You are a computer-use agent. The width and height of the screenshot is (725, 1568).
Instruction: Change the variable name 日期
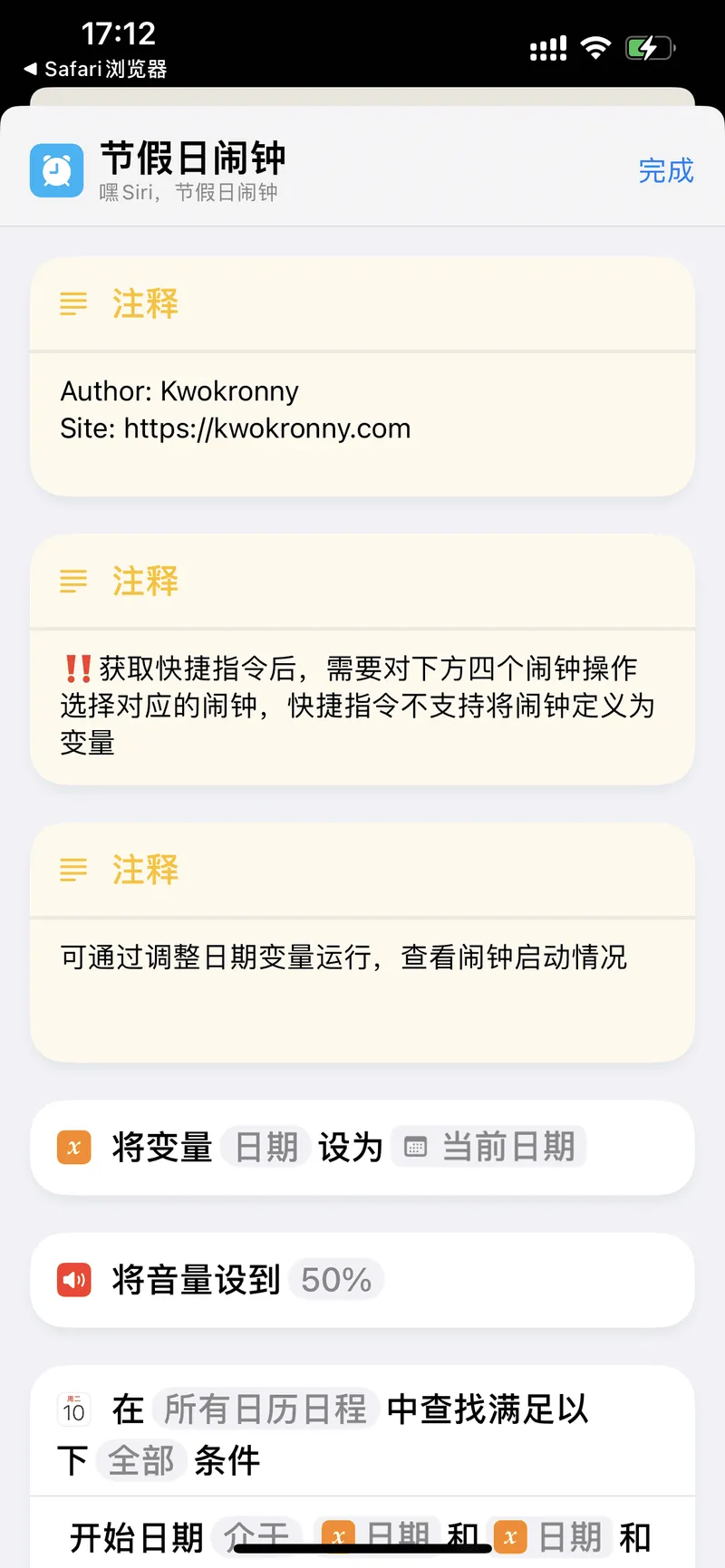coord(266,1147)
